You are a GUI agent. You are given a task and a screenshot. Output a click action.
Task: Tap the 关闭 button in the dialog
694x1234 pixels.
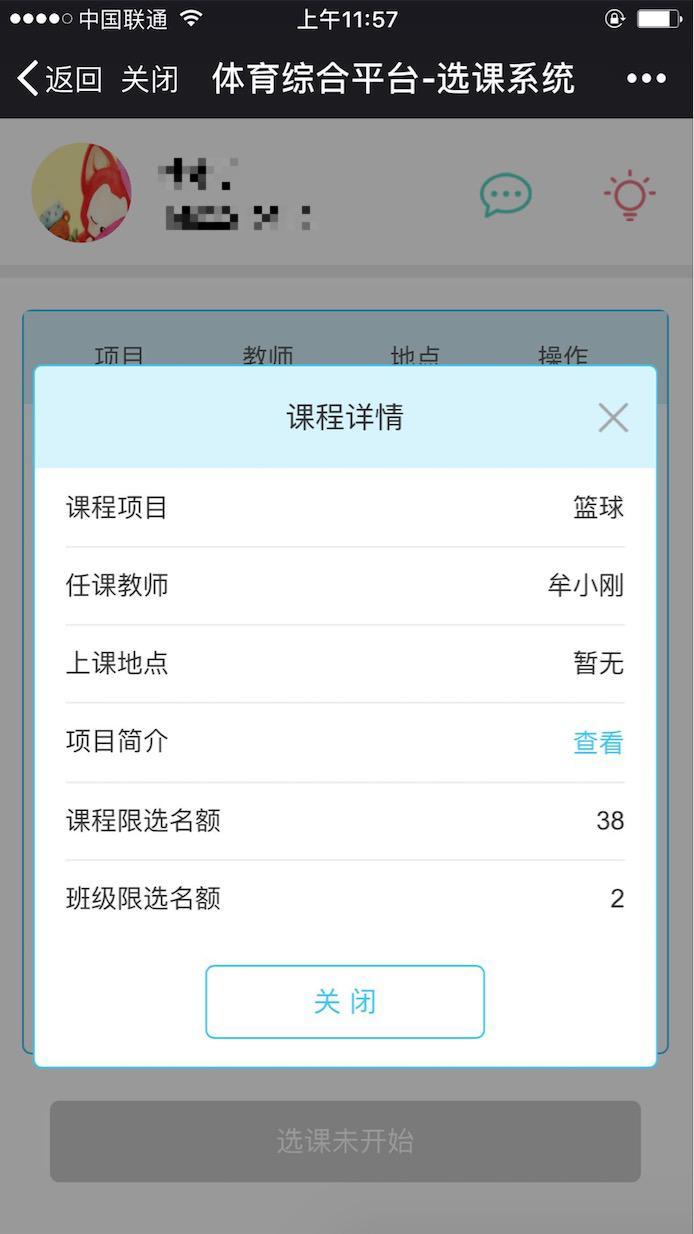coord(345,1002)
